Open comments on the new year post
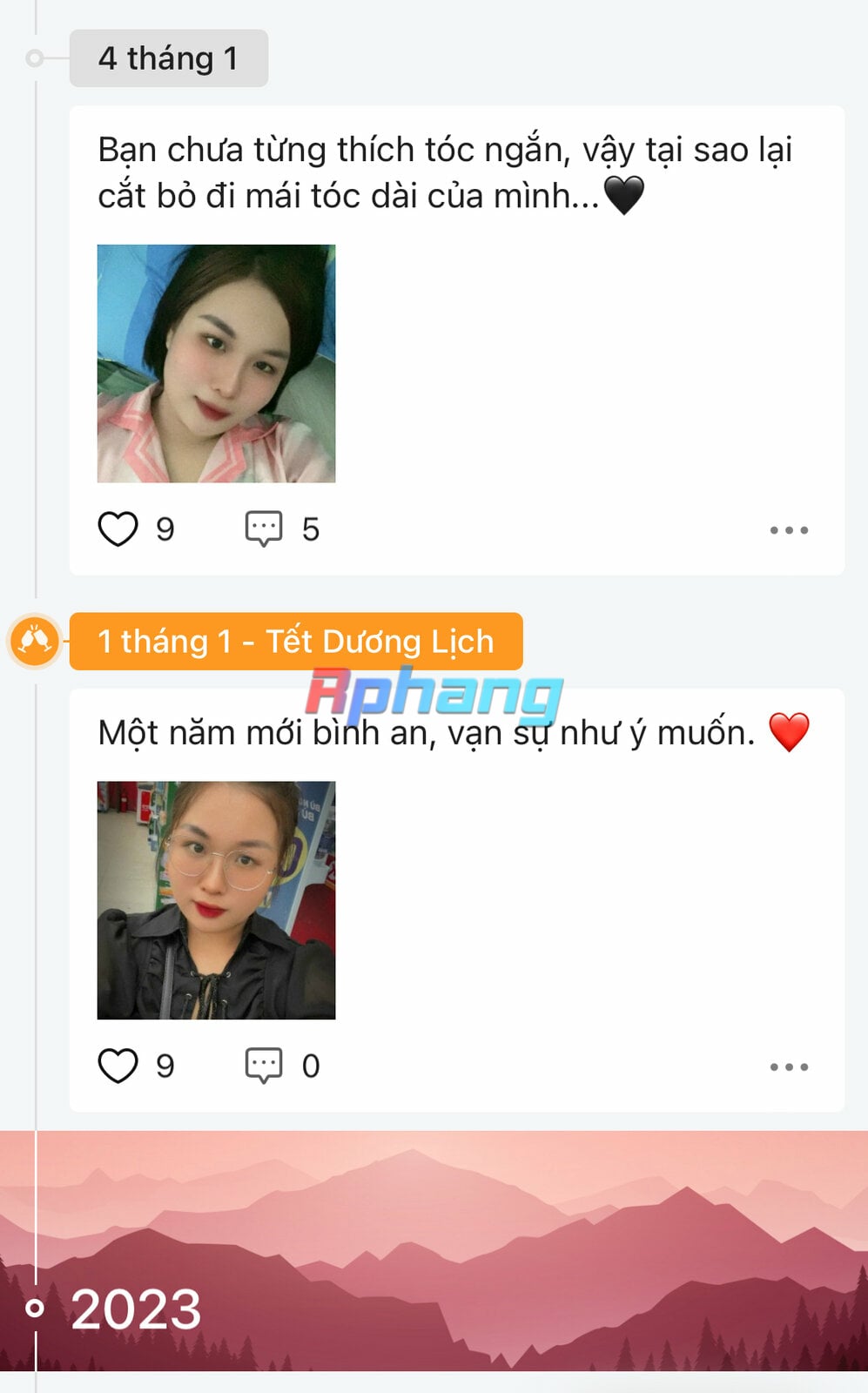The width and height of the screenshot is (868, 1393). click(263, 1066)
